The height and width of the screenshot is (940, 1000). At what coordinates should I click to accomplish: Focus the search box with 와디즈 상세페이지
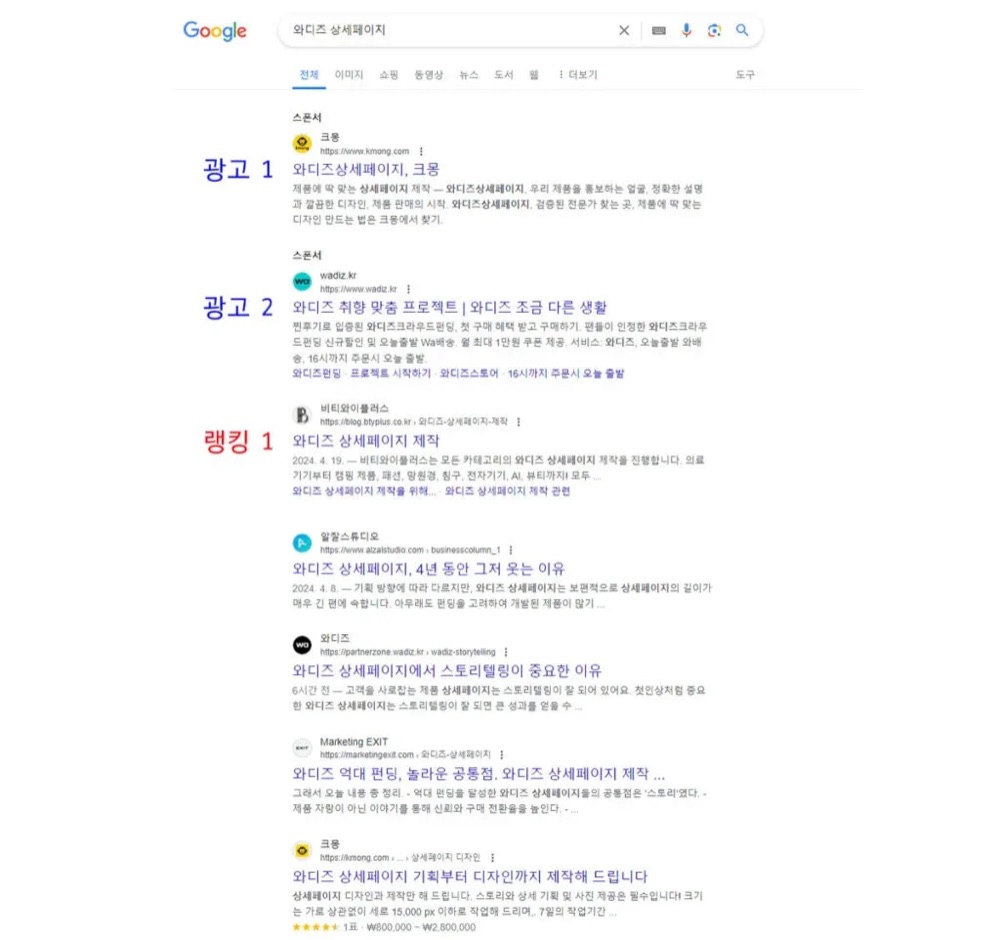coord(446,30)
